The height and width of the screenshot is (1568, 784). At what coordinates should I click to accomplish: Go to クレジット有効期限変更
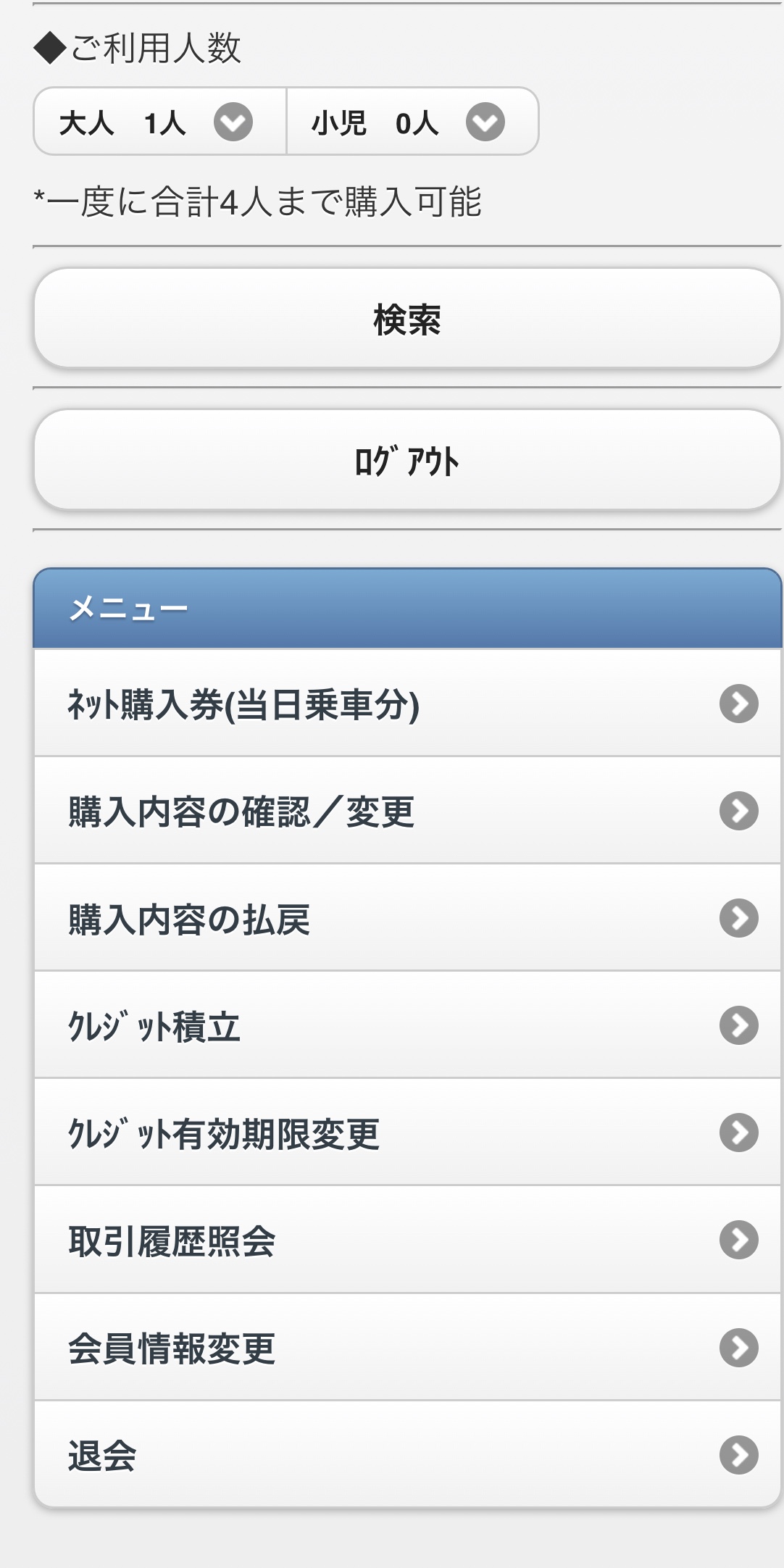click(x=407, y=1133)
